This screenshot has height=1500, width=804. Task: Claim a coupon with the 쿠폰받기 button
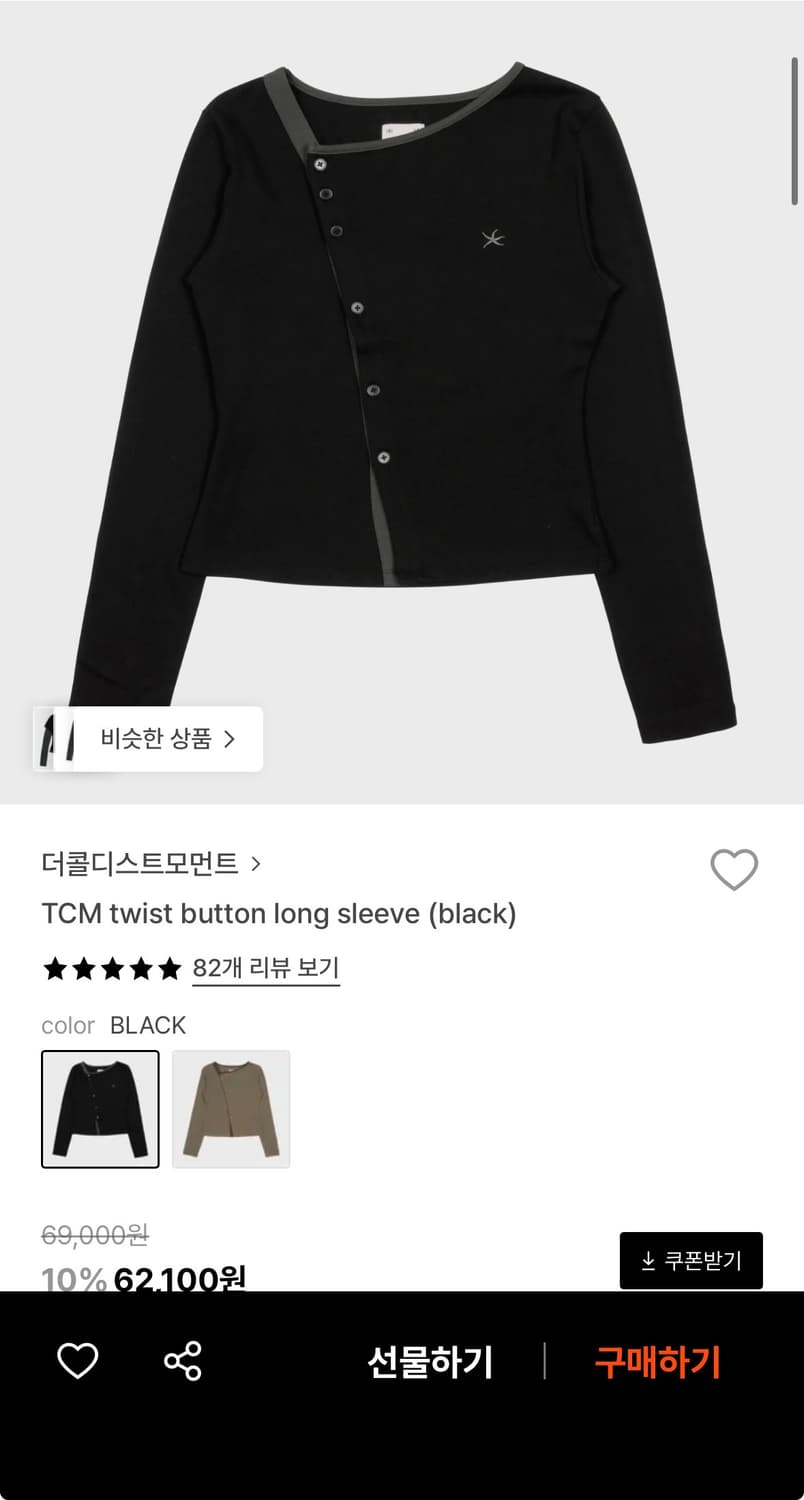click(691, 1261)
